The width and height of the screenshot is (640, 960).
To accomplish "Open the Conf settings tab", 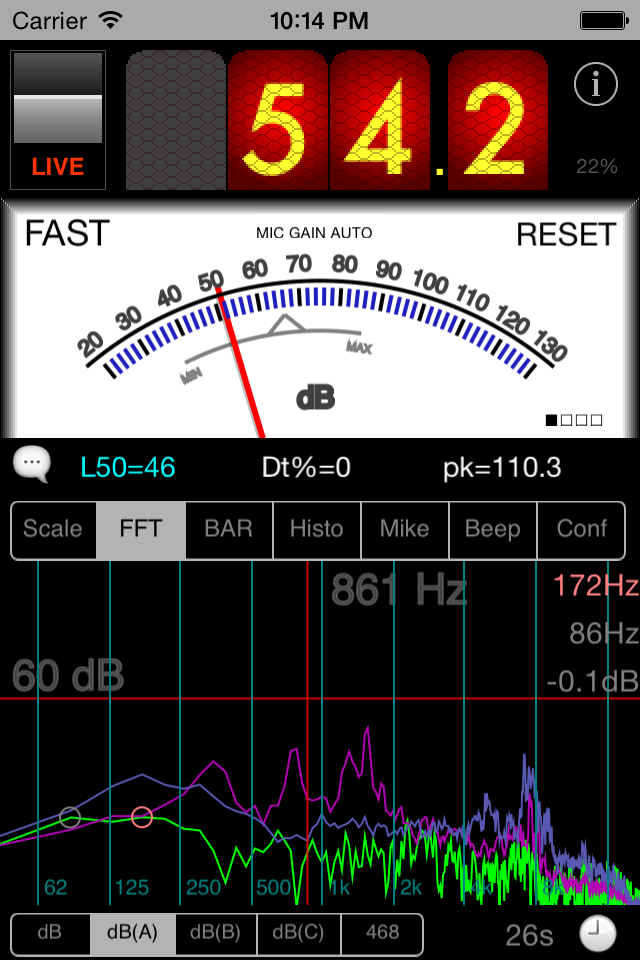I will click(x=581, y=529).
